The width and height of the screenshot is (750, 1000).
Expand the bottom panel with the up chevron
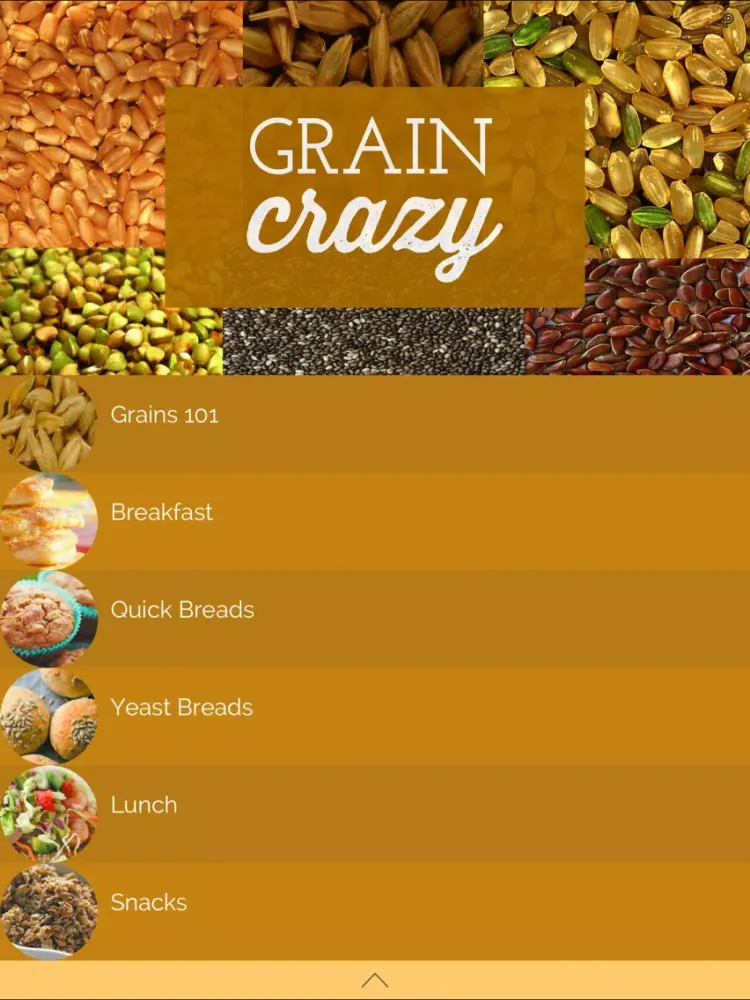pyautogui.click(x=375, y=980)
